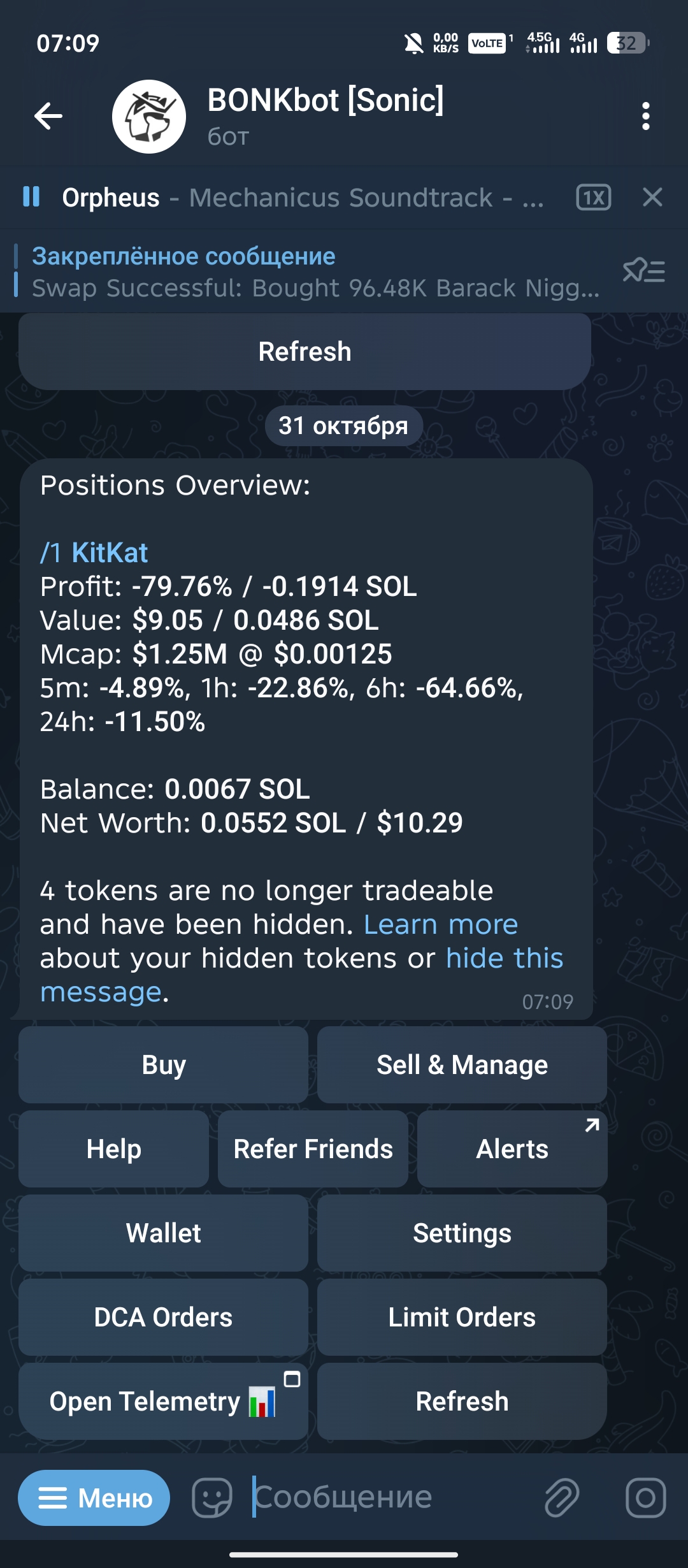View the Wallet

tap(163, 1233)
